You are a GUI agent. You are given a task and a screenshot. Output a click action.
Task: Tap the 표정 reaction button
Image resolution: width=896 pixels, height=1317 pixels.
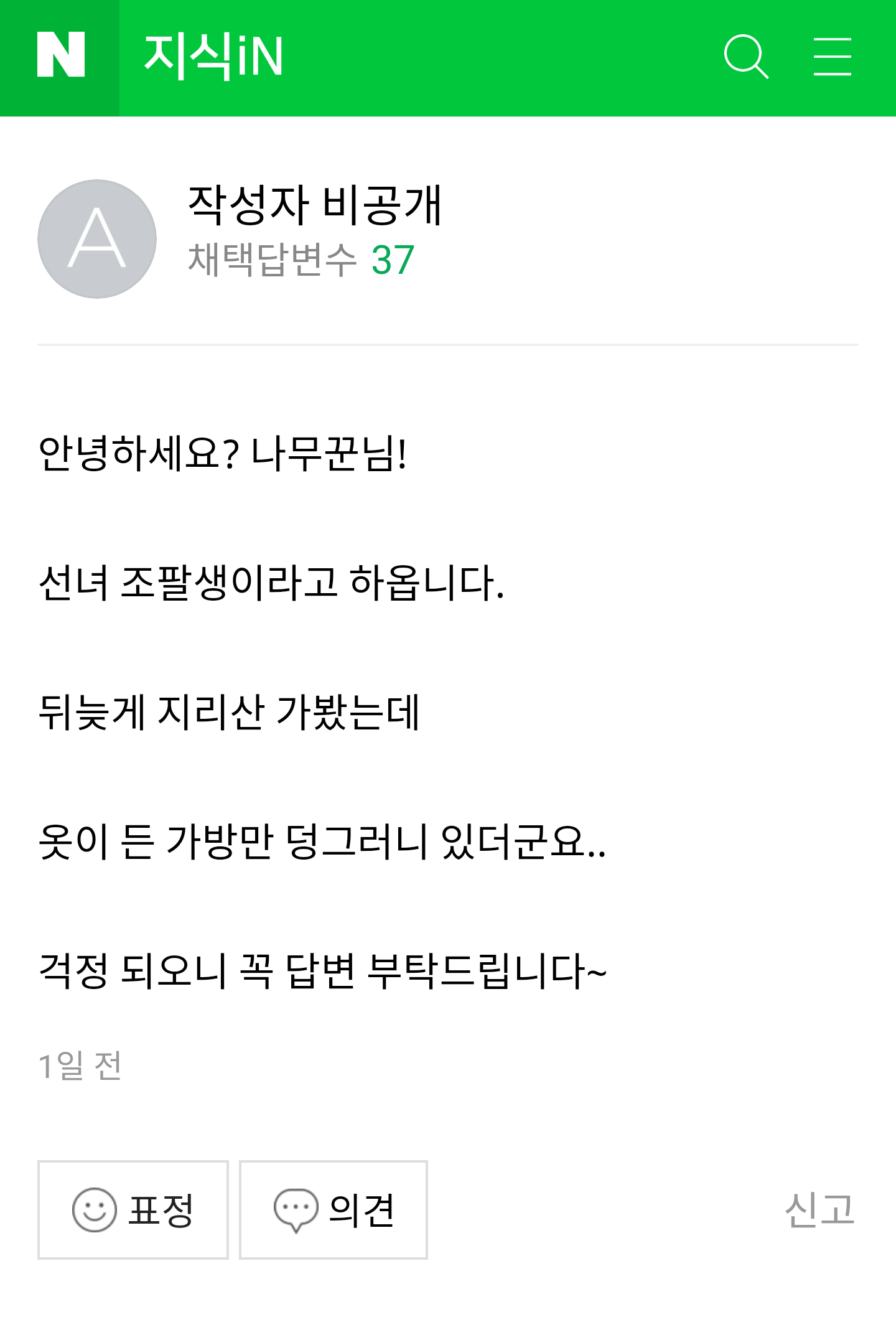[133, 1210]
